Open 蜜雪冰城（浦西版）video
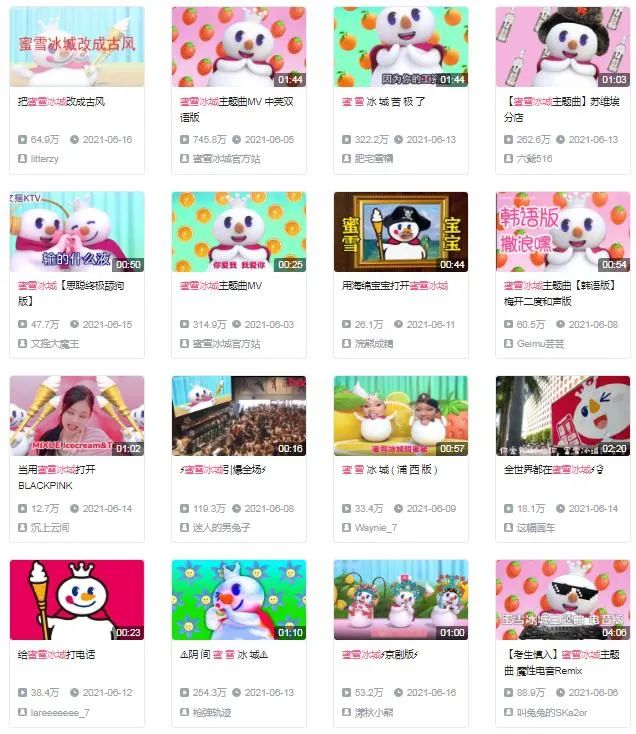This screenshot has height=734, width=636. tap(400, 416)
